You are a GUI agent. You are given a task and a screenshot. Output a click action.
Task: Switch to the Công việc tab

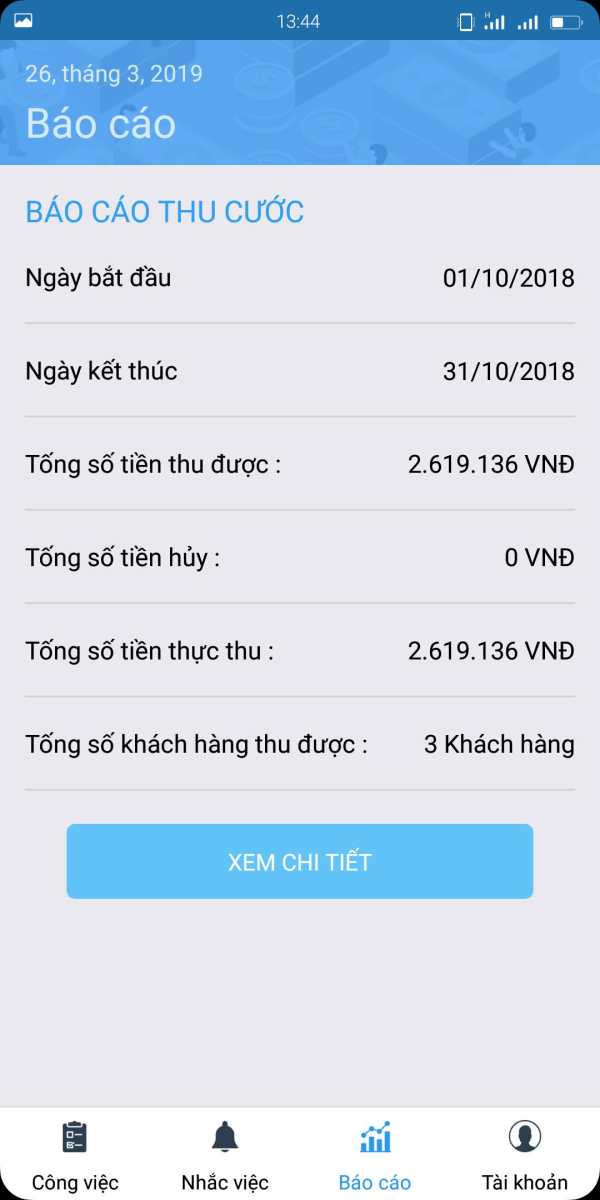pyautogui.click(x=75, y=1154)
